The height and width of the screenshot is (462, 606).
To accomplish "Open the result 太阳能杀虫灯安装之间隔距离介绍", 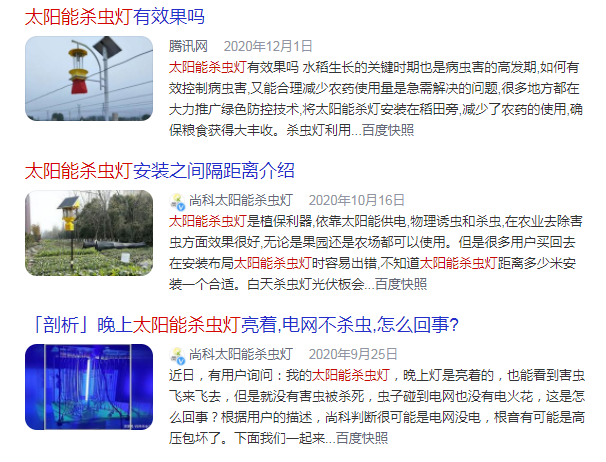I will [160, 170].
